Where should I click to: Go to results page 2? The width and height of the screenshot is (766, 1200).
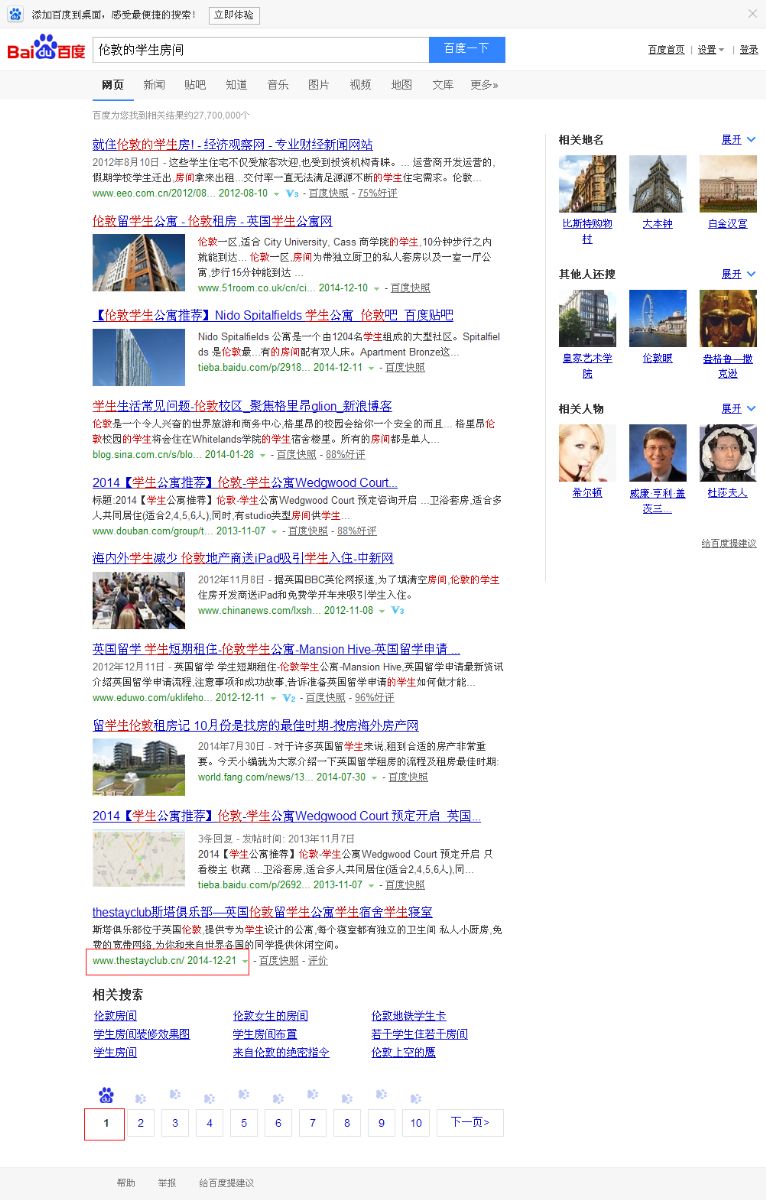[140, 1123]
